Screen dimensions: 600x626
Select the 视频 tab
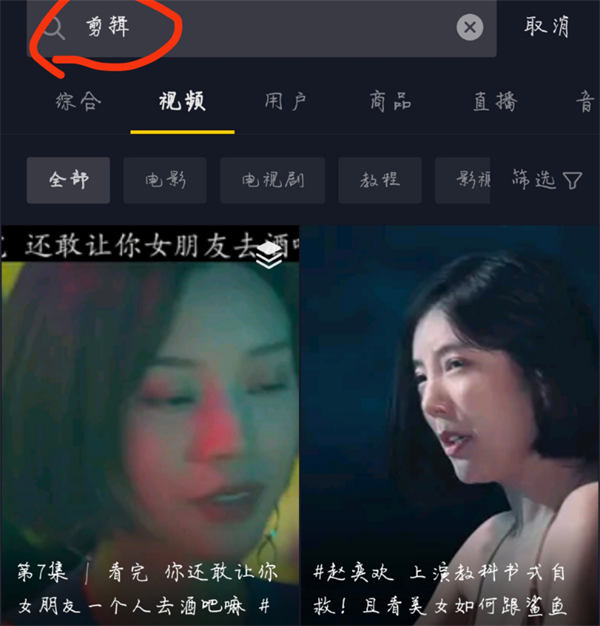pos(182,101)
